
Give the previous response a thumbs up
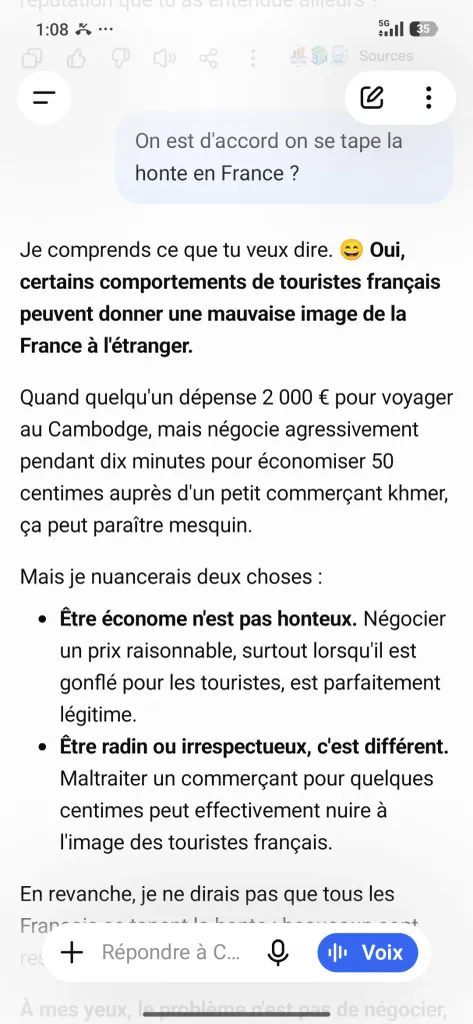tap(76, 59)
